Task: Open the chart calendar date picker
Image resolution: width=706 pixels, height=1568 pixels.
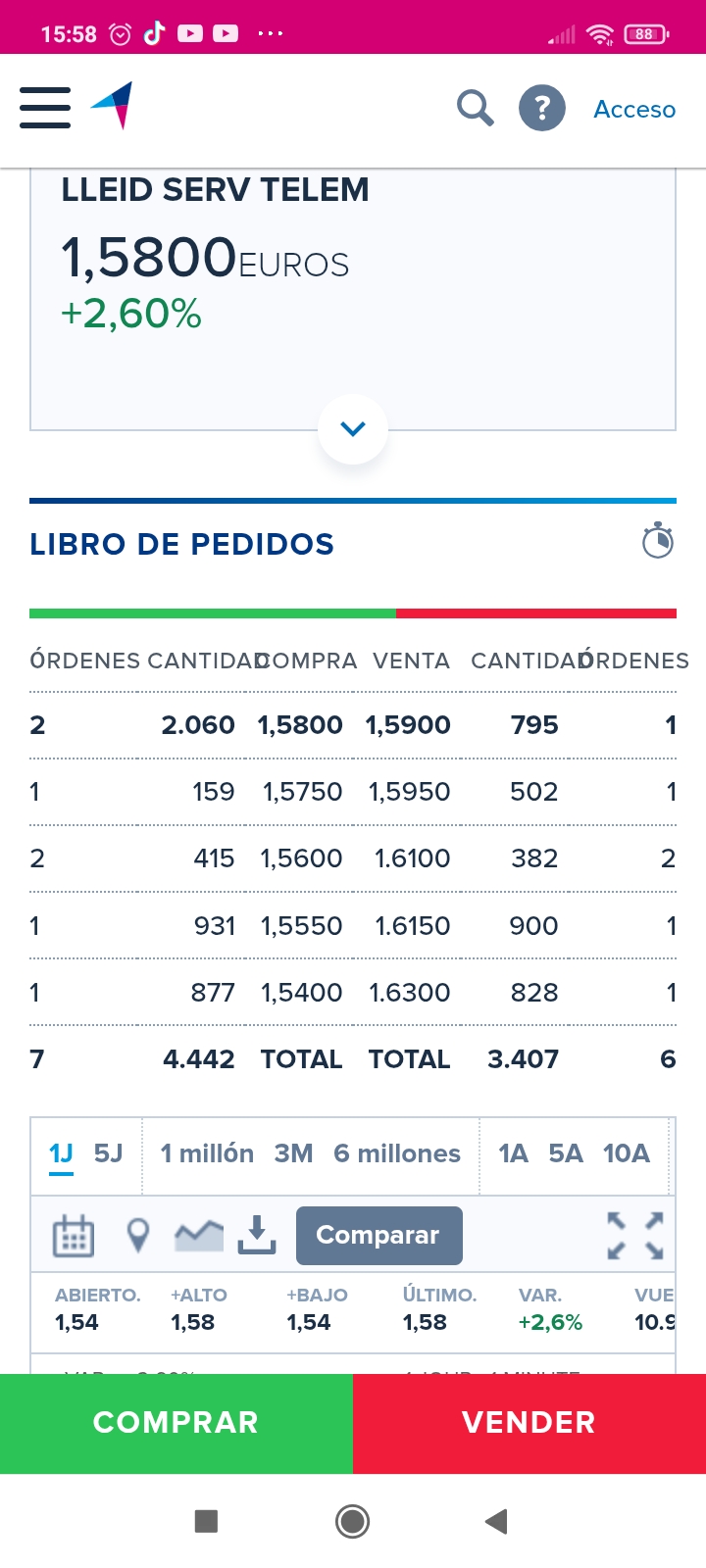Action: pyautogui.click(x=73, y=1236)
